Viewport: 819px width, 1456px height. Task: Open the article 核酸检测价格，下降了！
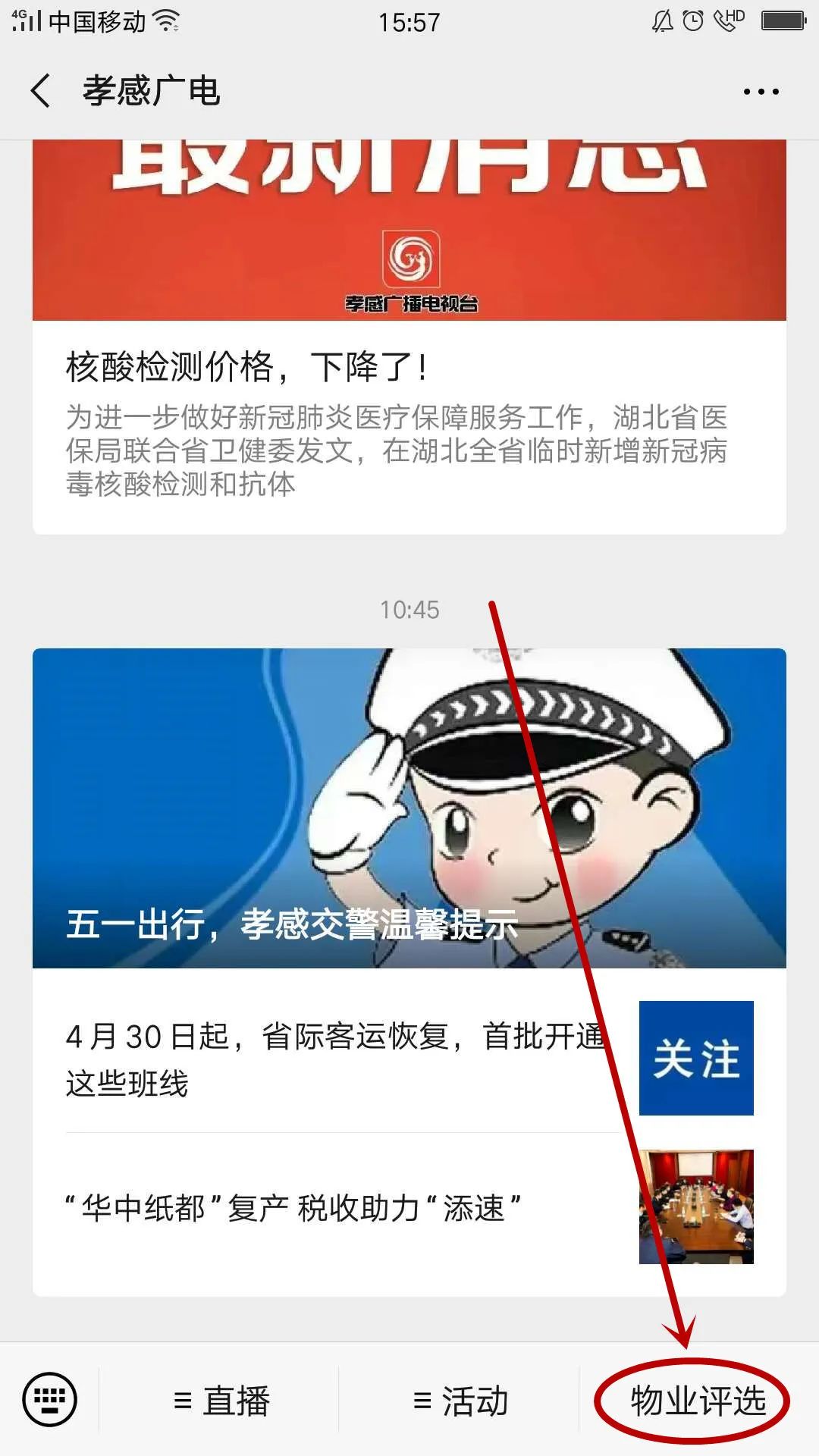245,369
